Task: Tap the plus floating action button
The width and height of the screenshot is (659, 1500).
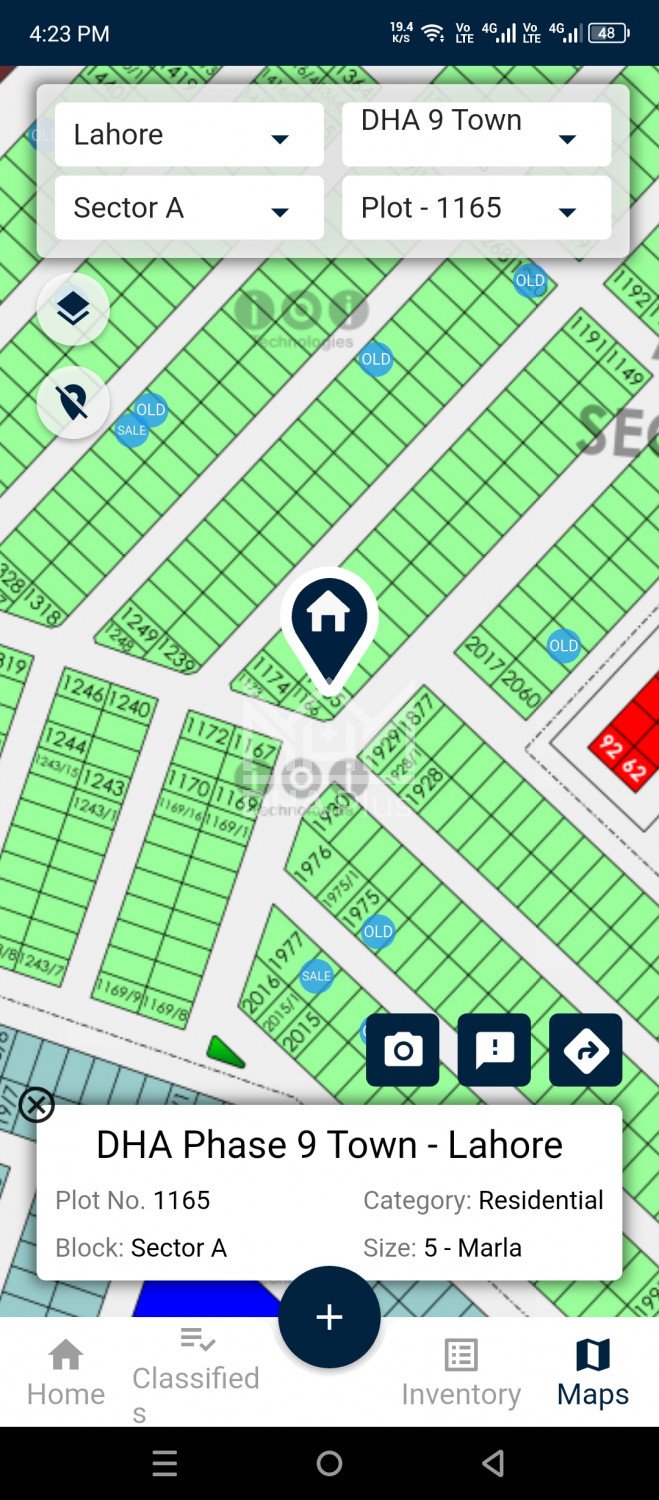Action: click(x=329, y=1317)
